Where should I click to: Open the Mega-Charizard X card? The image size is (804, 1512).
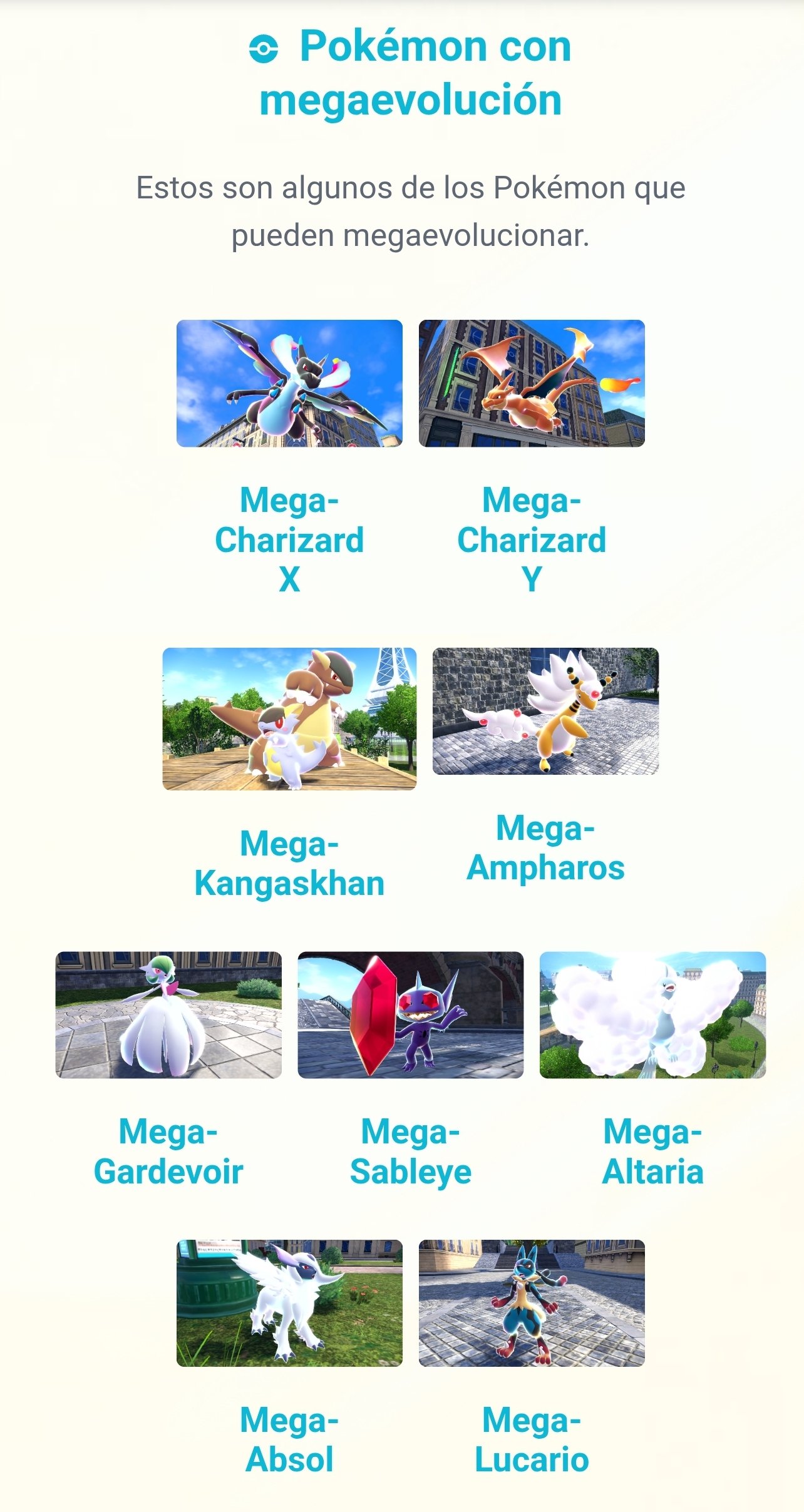(289, 384)
